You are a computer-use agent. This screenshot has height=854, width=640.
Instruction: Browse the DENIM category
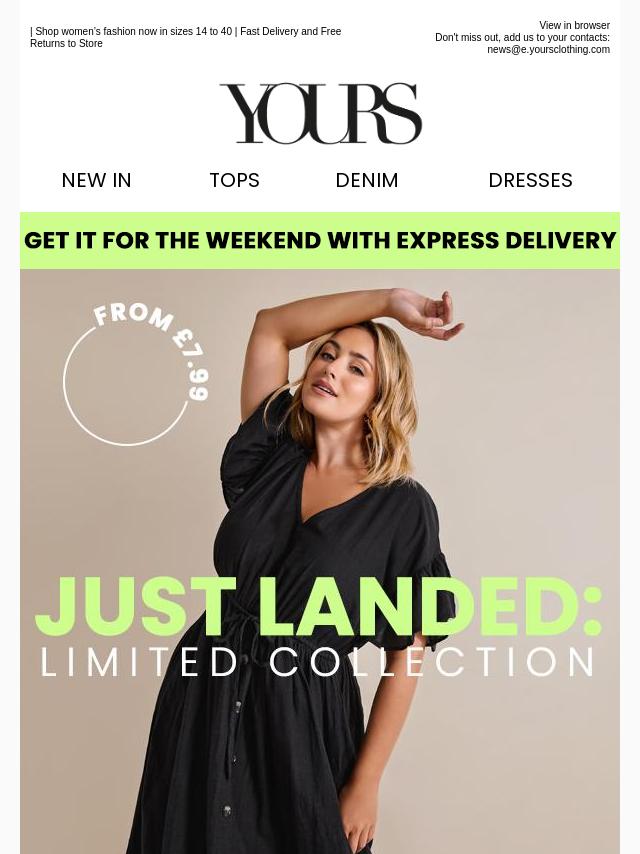367,181
